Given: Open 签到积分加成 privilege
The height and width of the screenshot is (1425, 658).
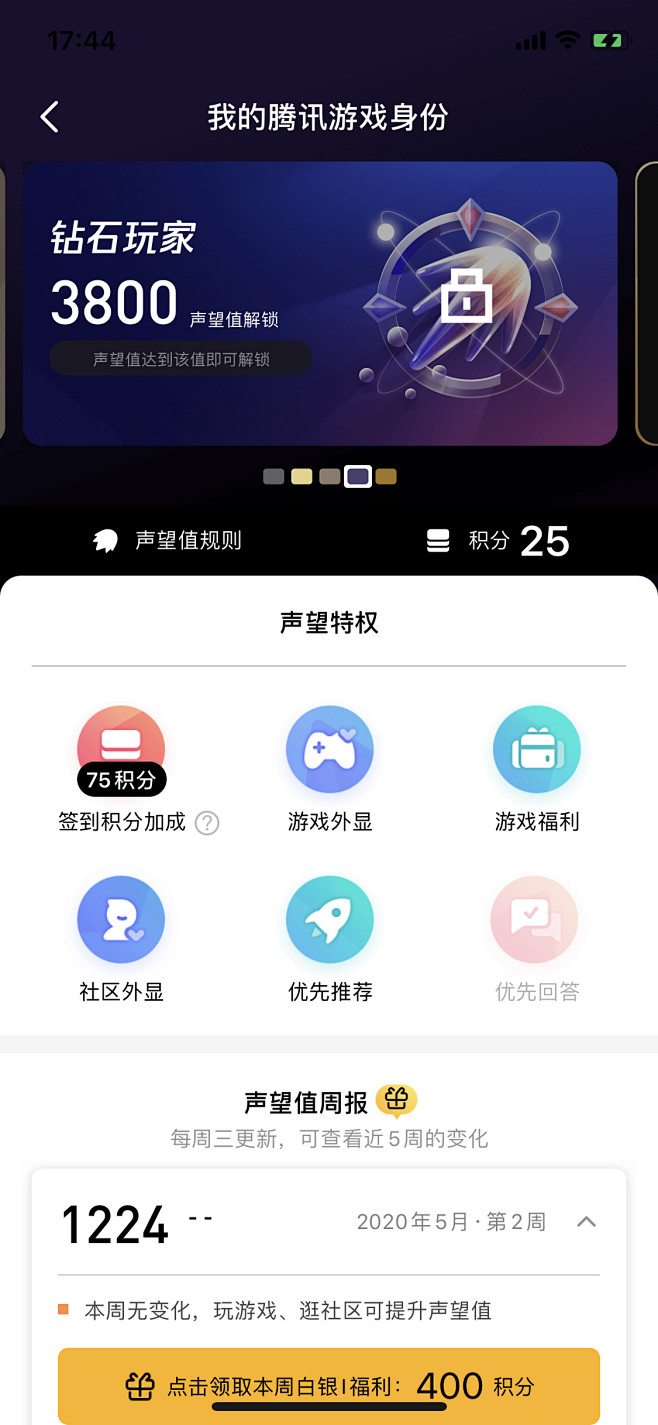Looking at the screenshot, I should 121,750.
